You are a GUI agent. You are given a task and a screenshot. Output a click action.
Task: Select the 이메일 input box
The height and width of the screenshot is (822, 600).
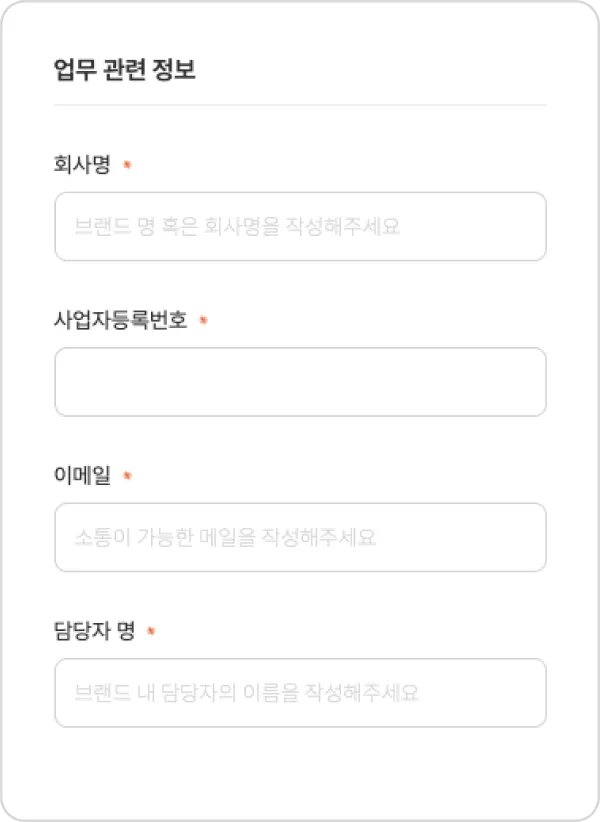click(300, 537)
